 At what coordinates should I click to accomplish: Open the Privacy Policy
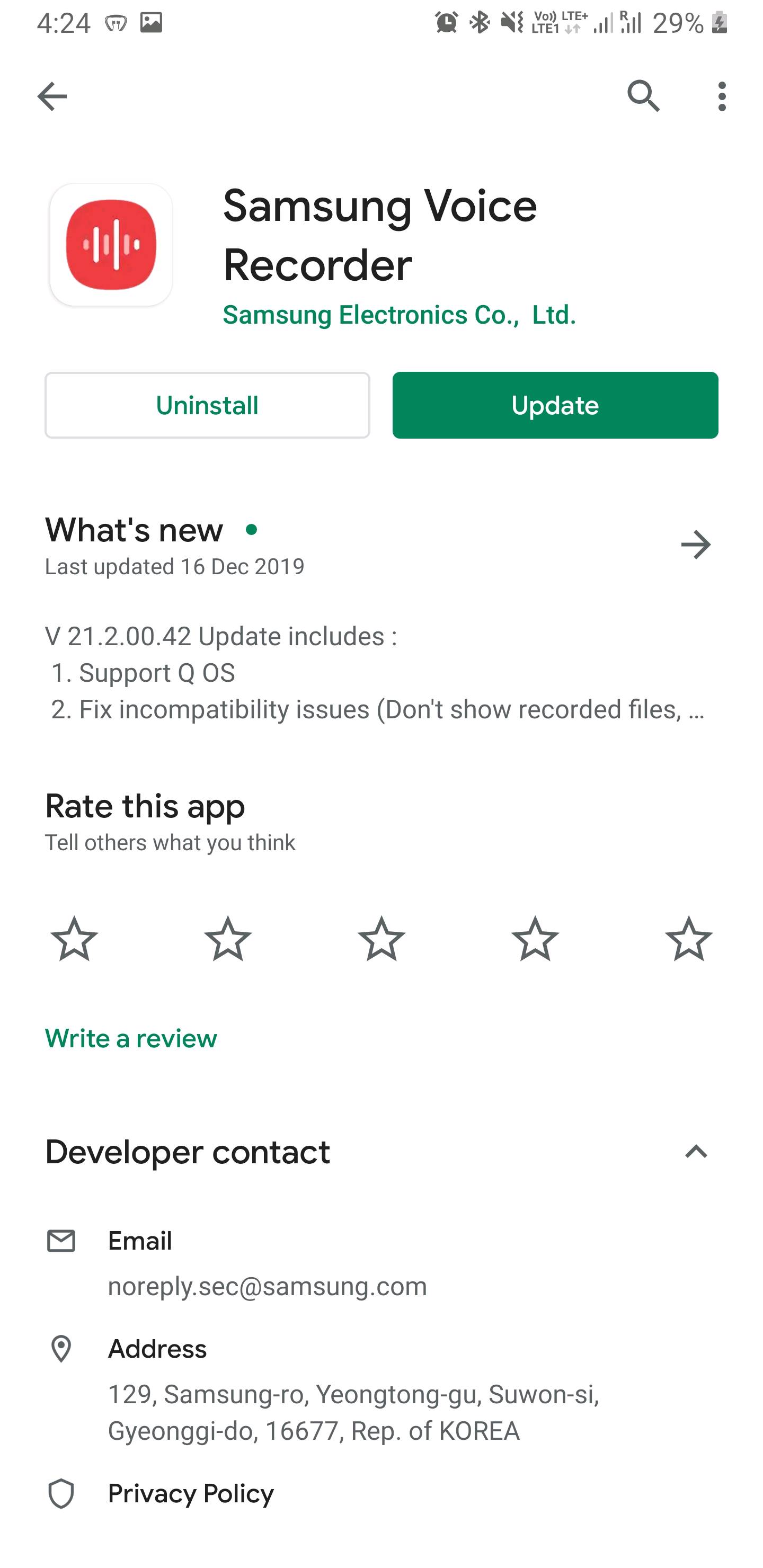[191, 1493]
